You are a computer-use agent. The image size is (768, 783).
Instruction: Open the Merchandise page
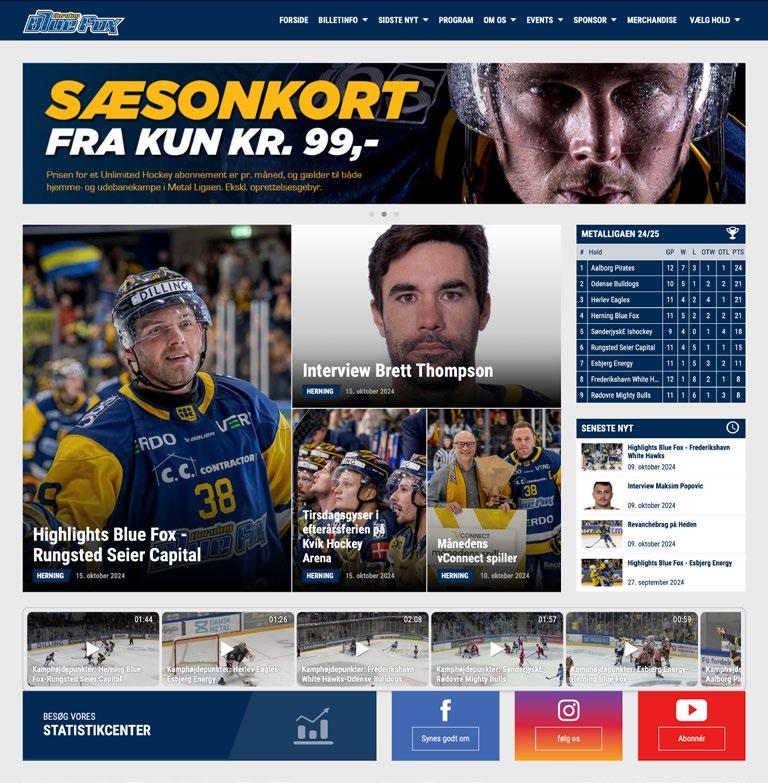tap(652, 20)
